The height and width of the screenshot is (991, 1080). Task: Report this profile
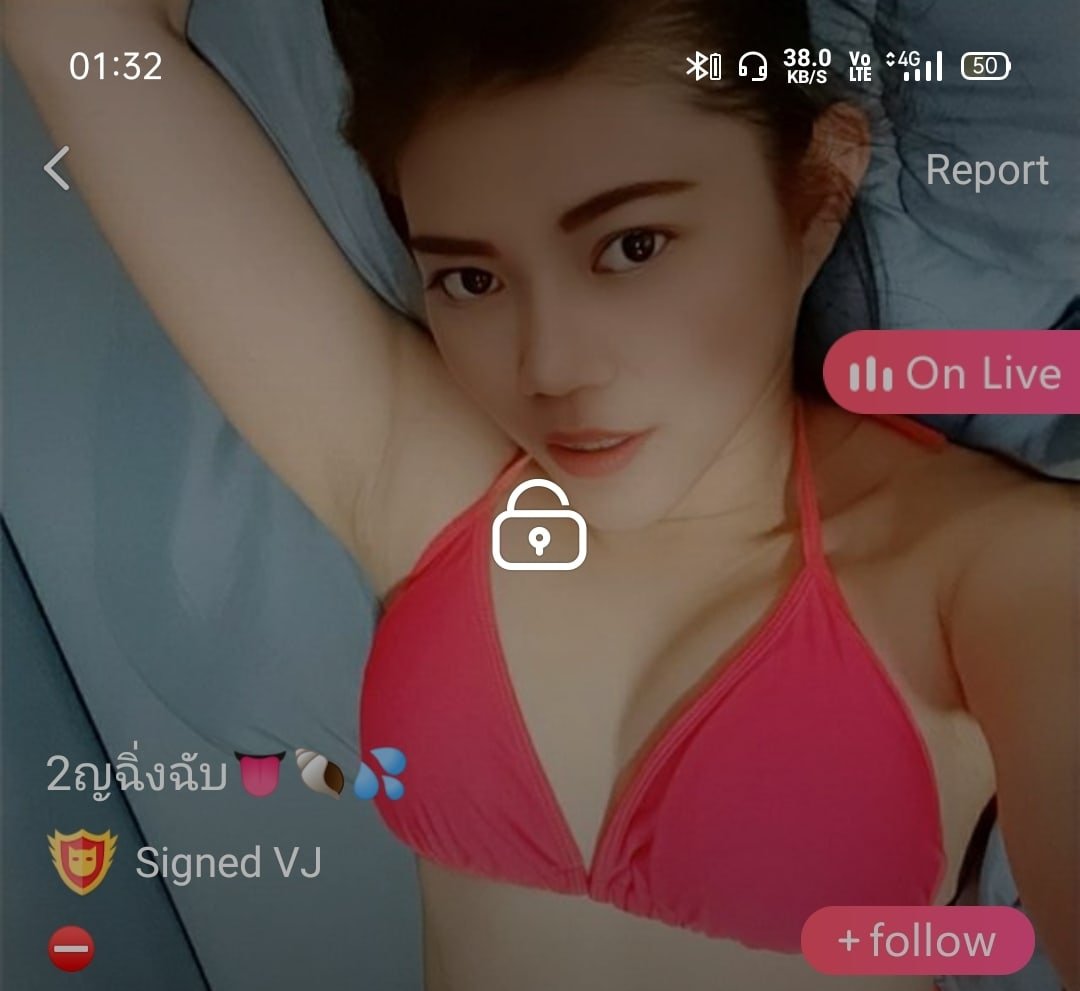pyautogui.click(x=986, y=170)
